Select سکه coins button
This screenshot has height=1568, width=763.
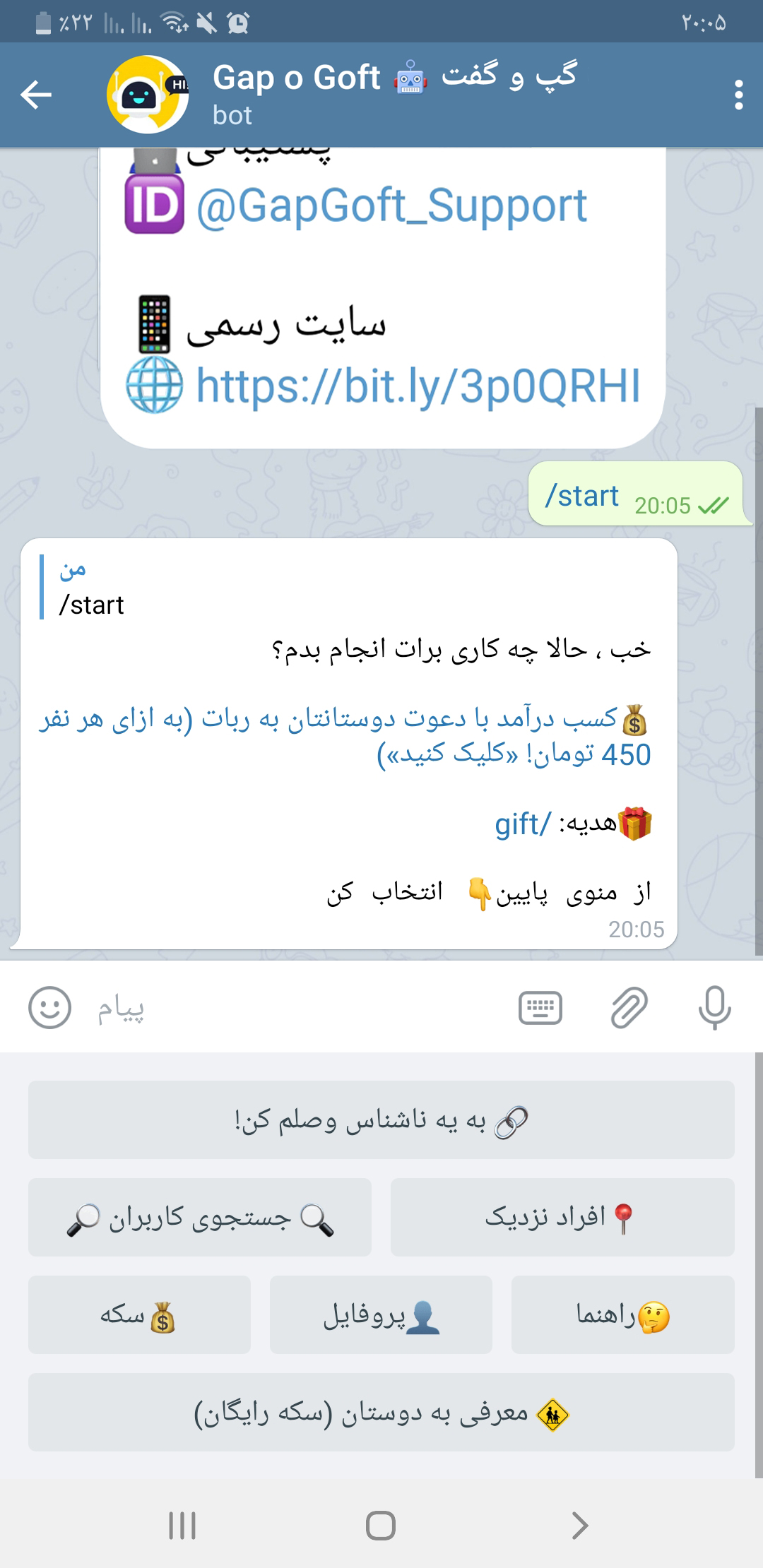pyautogui.click(x=139, y=1314)
